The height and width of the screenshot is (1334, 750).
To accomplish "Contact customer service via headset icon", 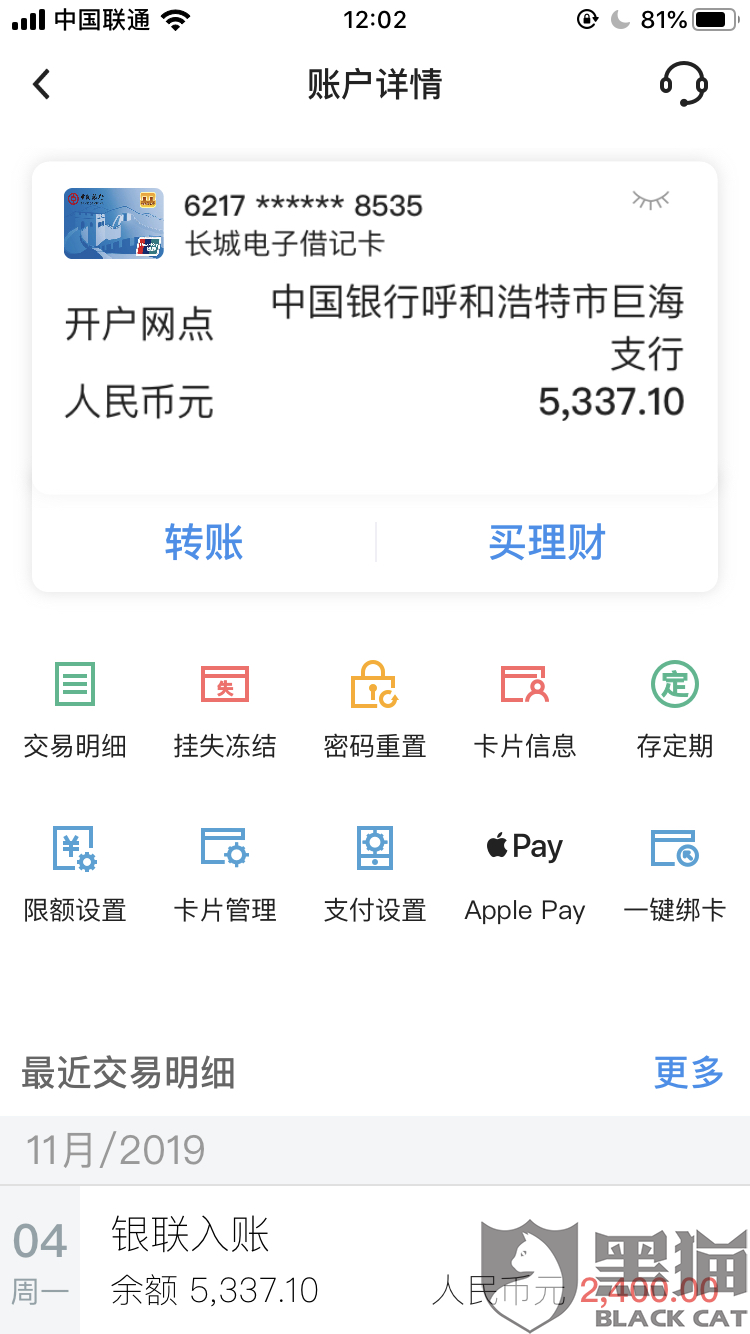I will [684, 84].
